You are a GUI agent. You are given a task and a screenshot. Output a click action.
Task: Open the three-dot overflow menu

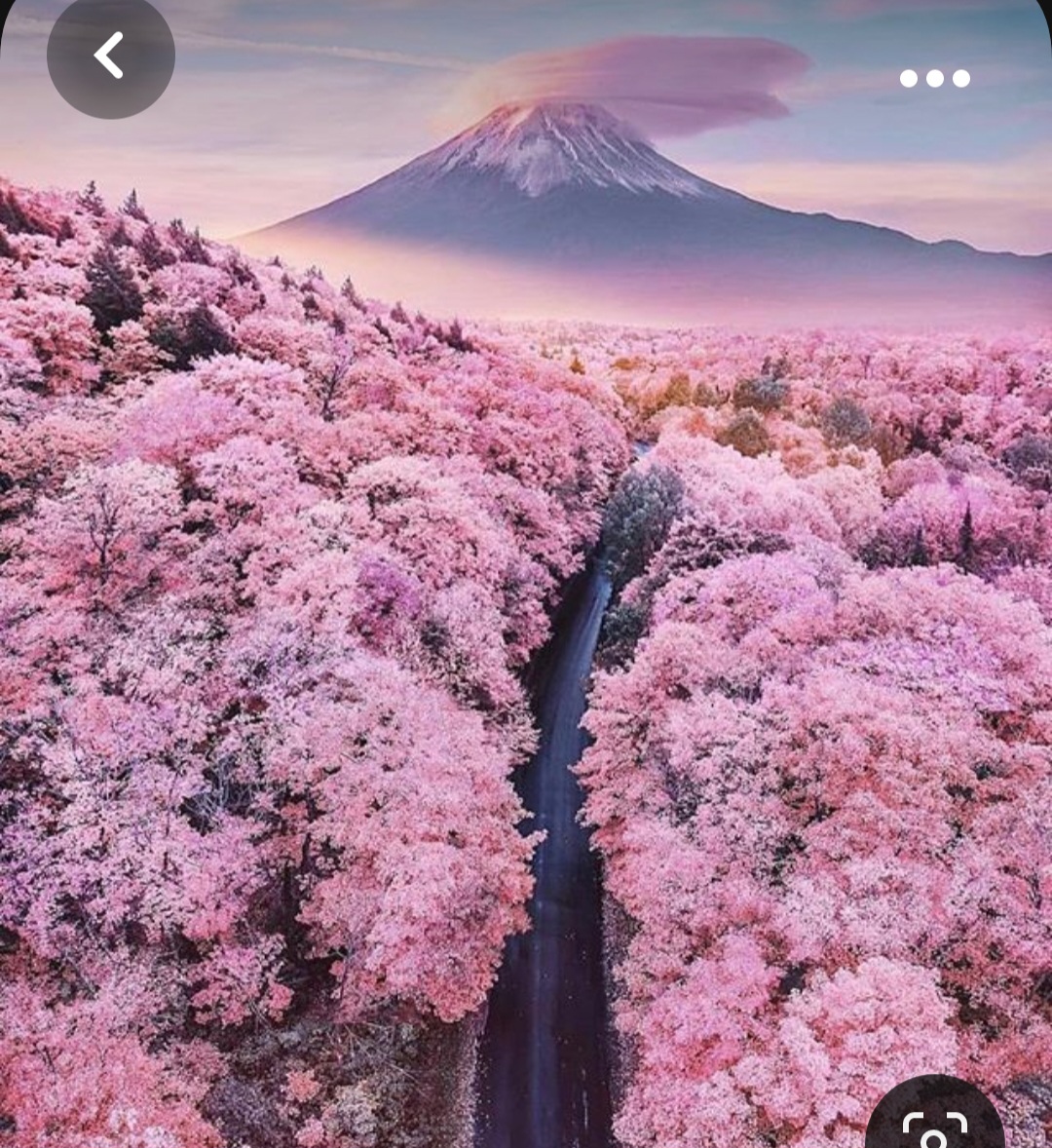[934, 79]
